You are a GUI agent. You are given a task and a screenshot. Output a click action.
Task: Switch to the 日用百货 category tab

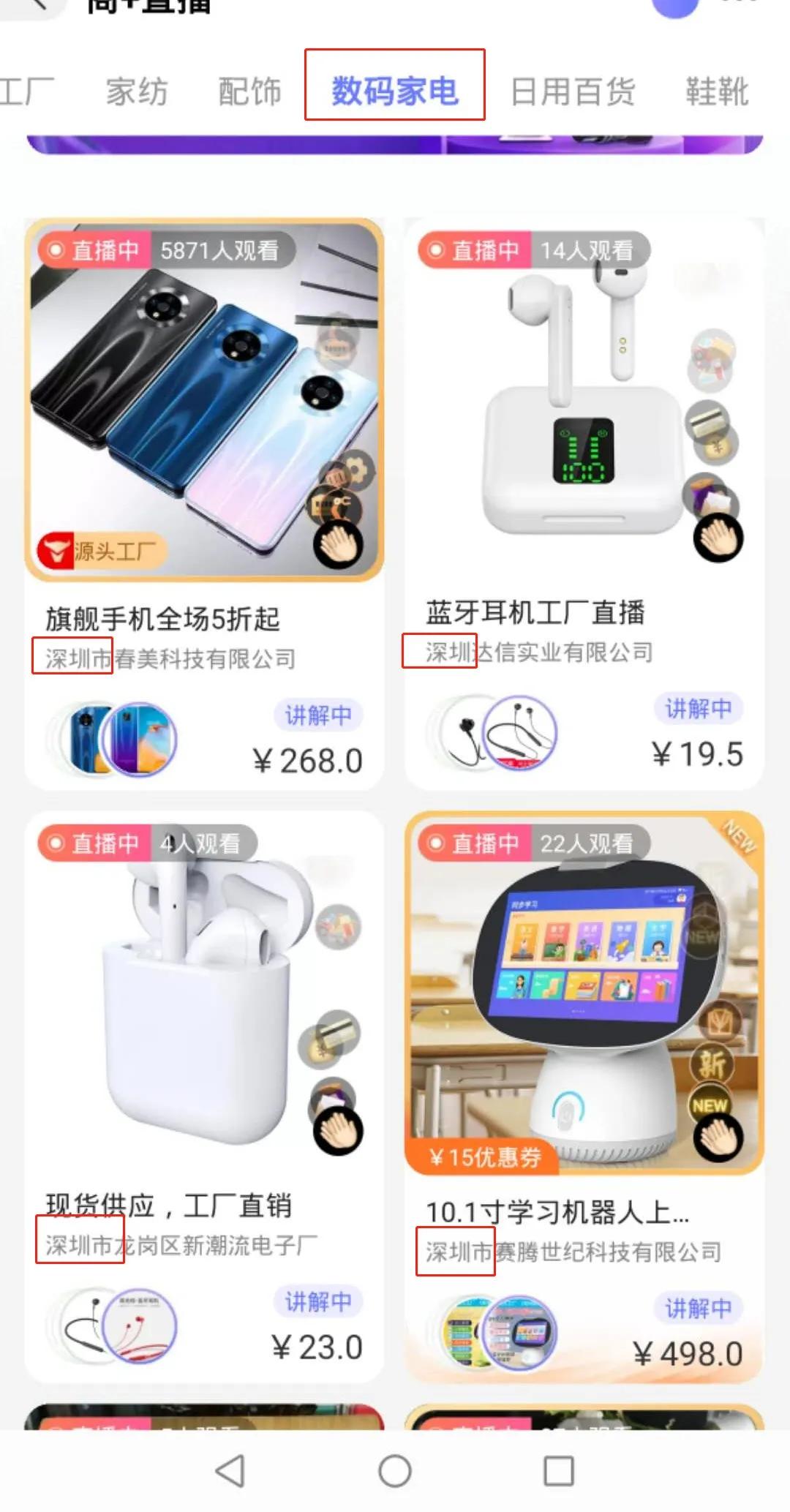pos(573,91)
